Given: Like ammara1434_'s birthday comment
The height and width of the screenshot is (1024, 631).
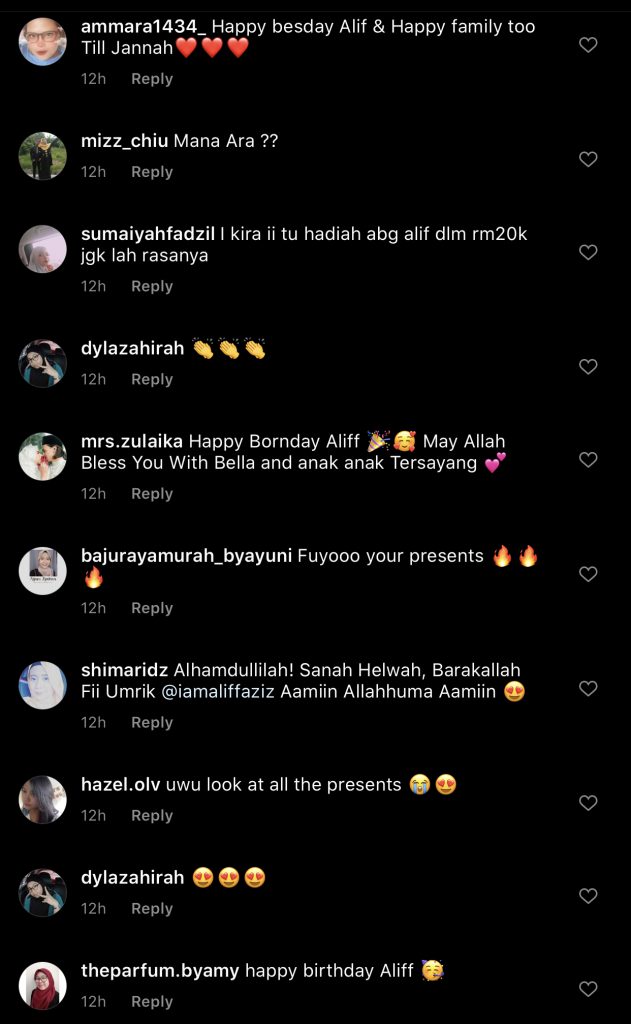Looking at the screenshot, I should (x=588, y=45).
